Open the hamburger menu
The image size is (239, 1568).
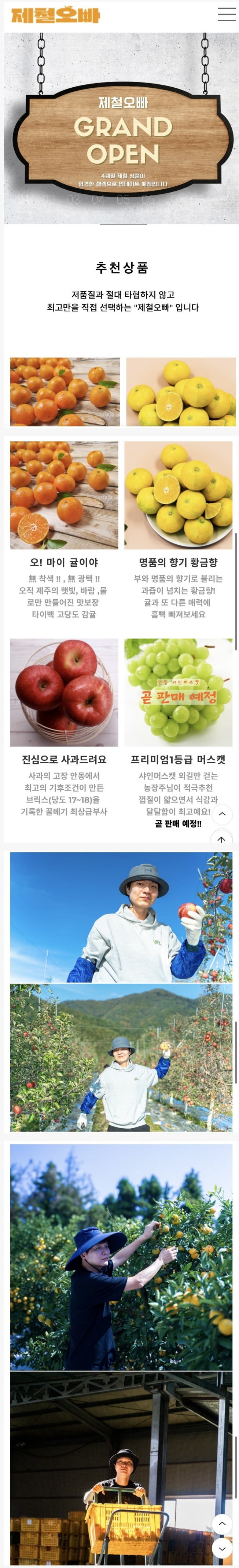226,15
